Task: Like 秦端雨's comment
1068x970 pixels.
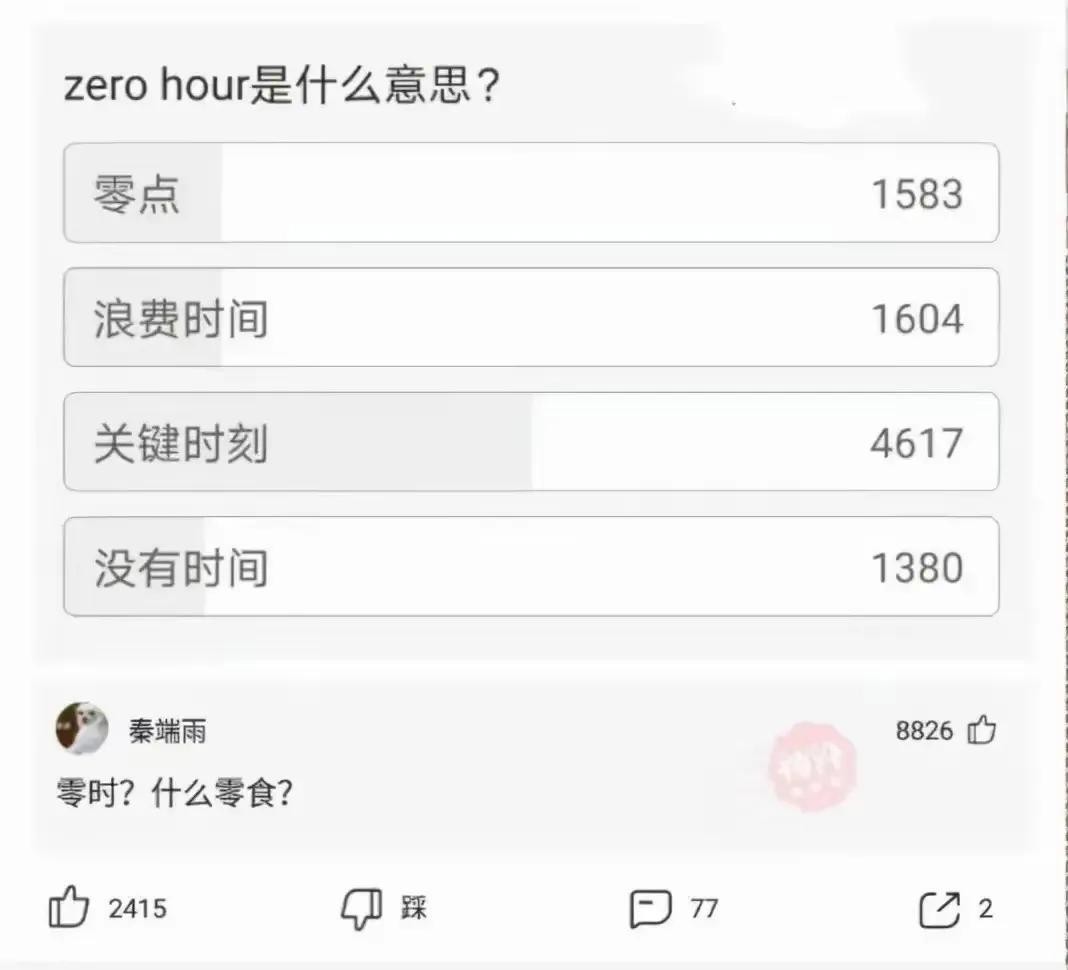Action: coord(981,731)
